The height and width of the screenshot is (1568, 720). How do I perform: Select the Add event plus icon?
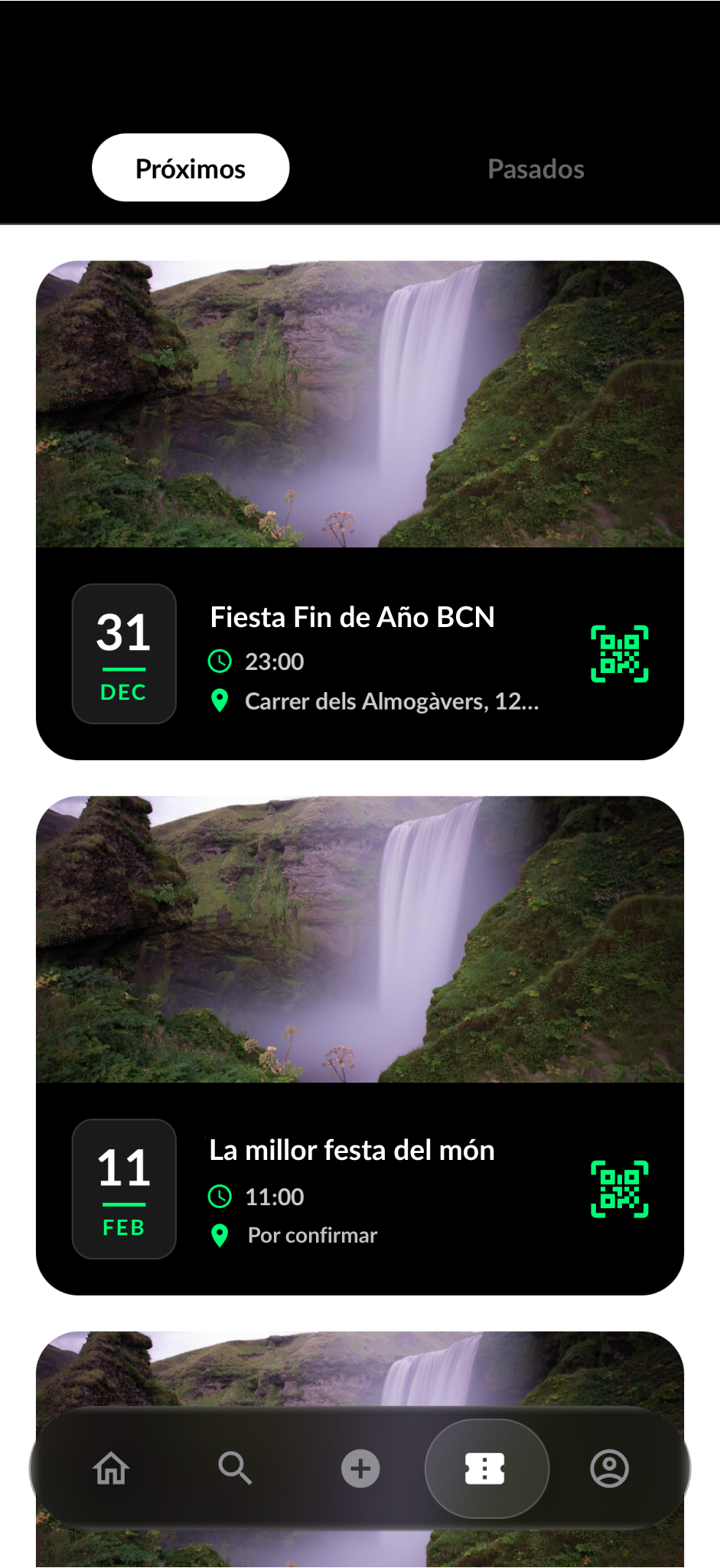tap(360, 1468)
